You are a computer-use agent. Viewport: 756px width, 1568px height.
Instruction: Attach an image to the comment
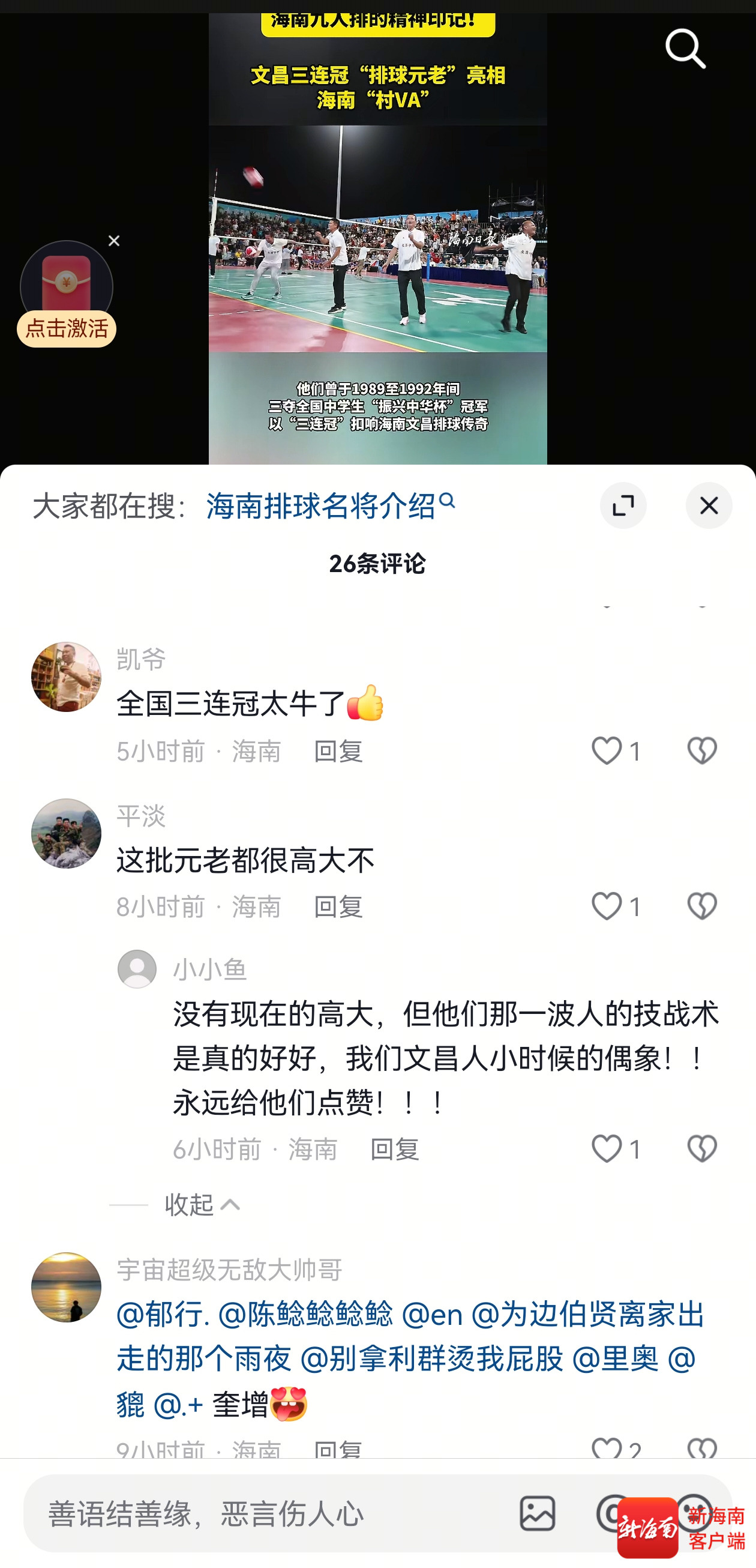click(536, 1513)
